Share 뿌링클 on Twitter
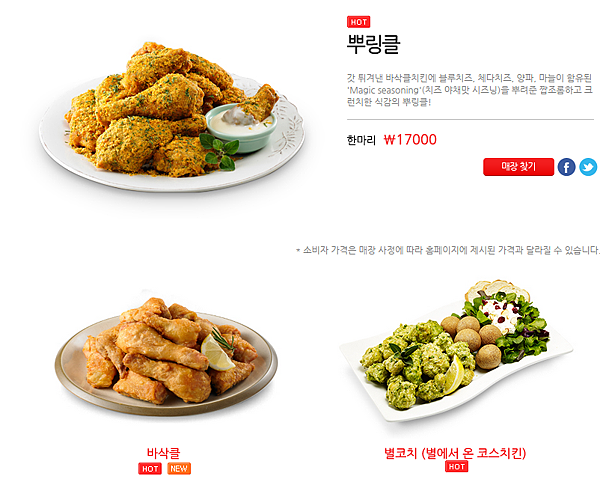The width and height of the screenshot is (600, 485). coord(588,167)
